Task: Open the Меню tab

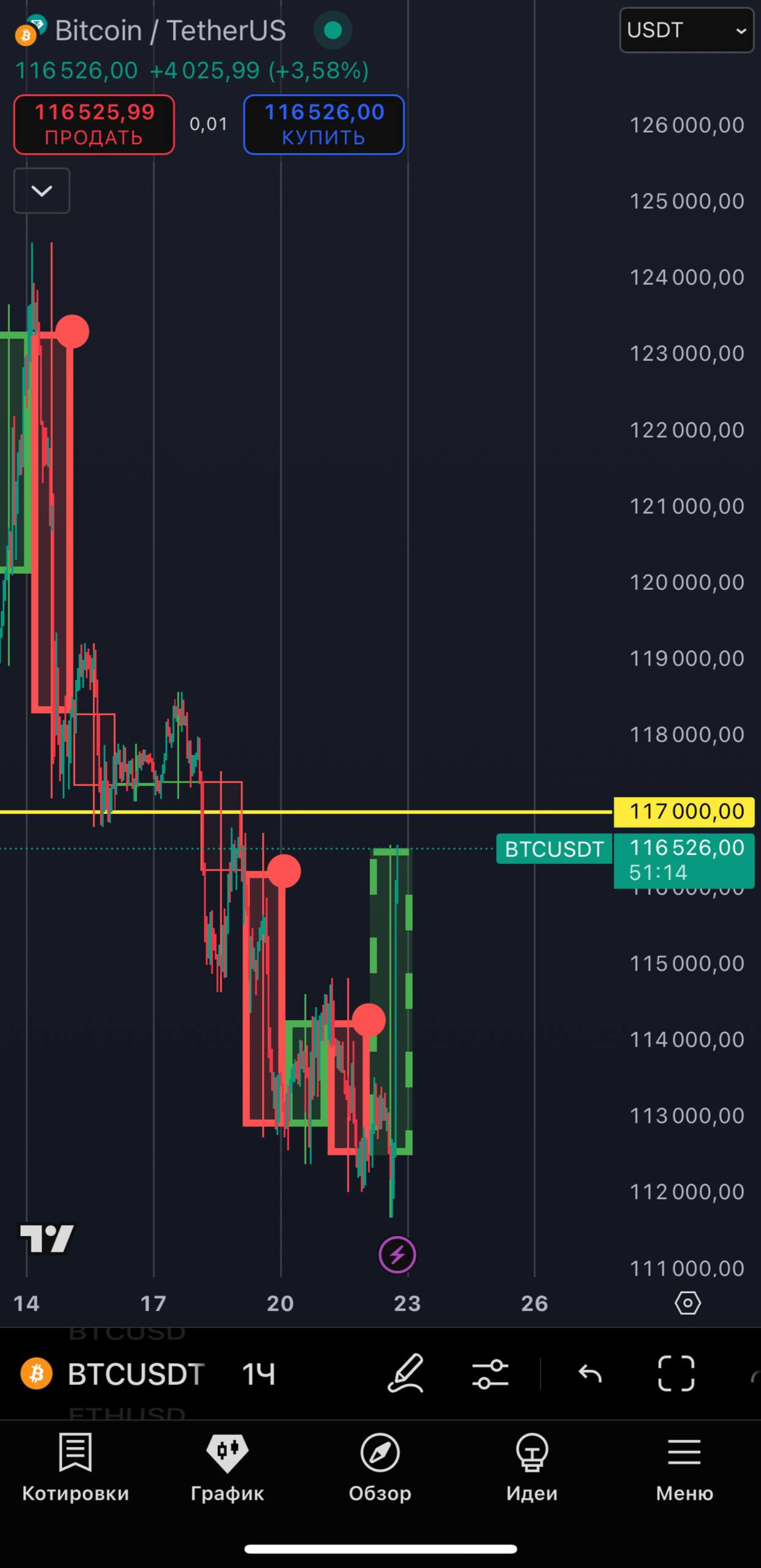Action: tap(684, 1468)
